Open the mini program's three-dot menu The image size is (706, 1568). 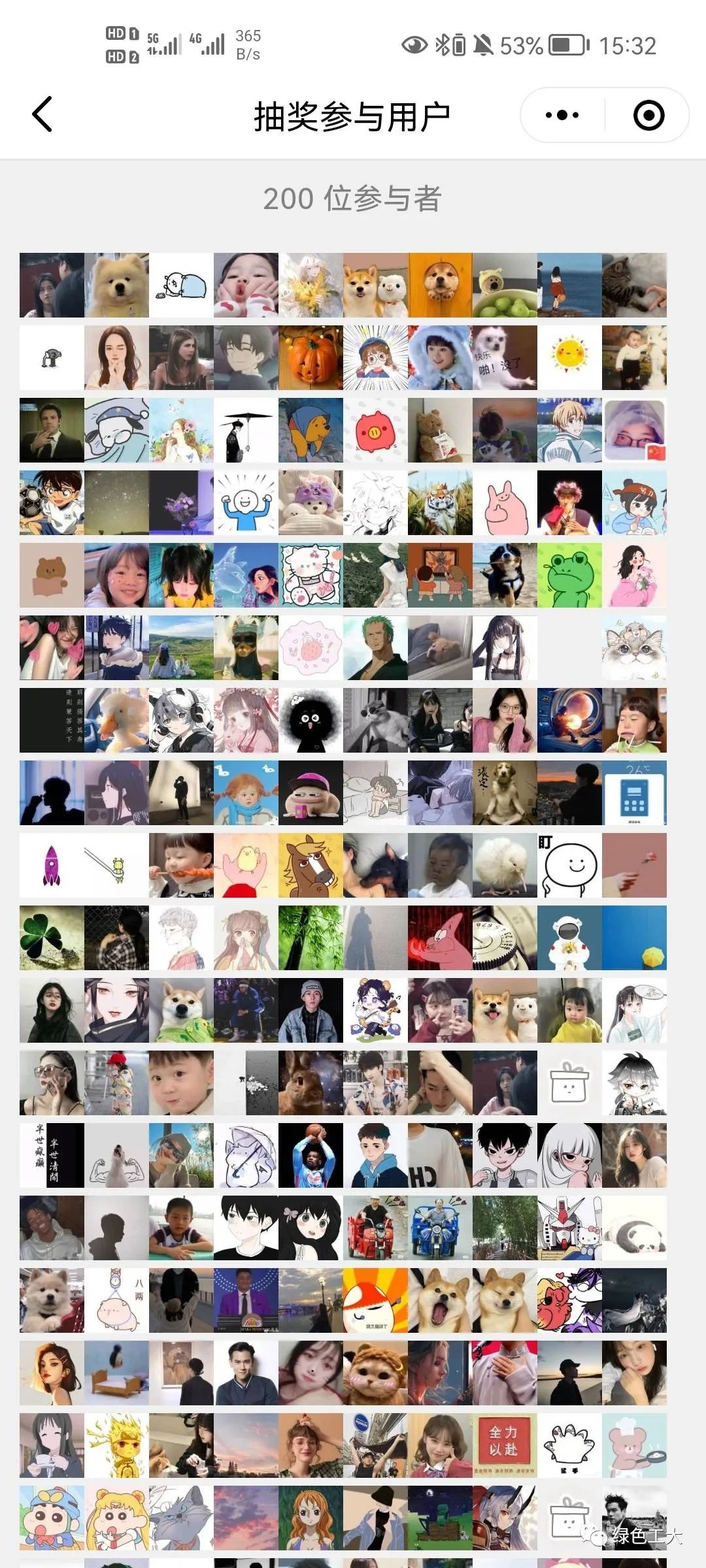point(562,116)
